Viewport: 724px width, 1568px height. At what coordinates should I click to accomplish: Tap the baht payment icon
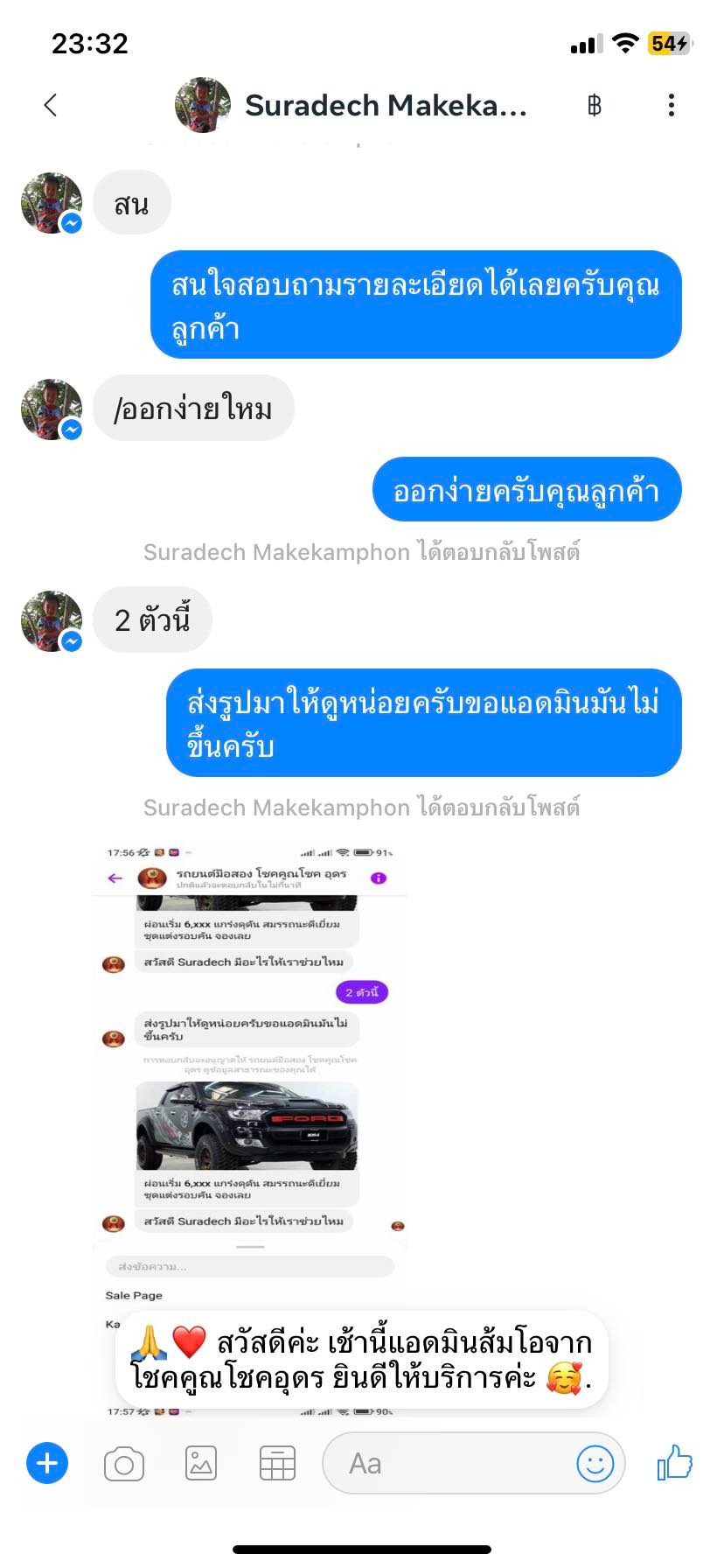pyautogui.click(x=595, y=106)
